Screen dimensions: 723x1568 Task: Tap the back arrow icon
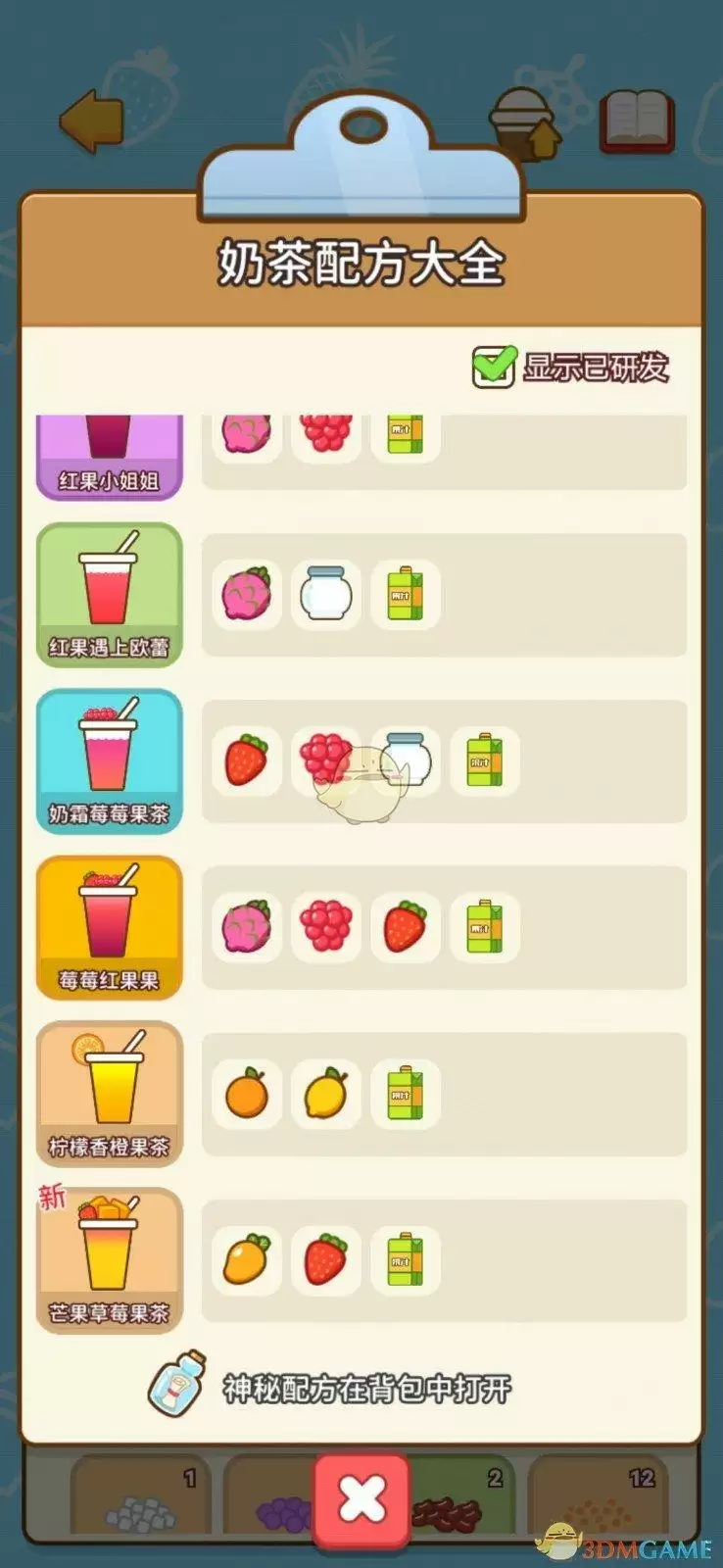click(91, 122)
